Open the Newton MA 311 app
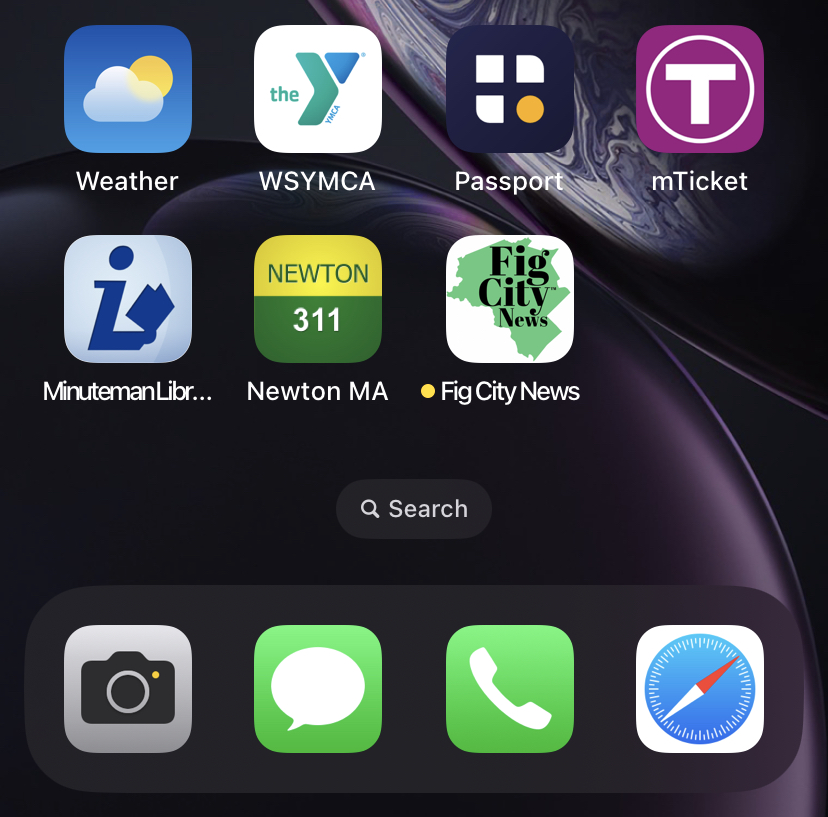Image resolution: width=828 pixels, height=817 pixels. [x=318, y=299]
